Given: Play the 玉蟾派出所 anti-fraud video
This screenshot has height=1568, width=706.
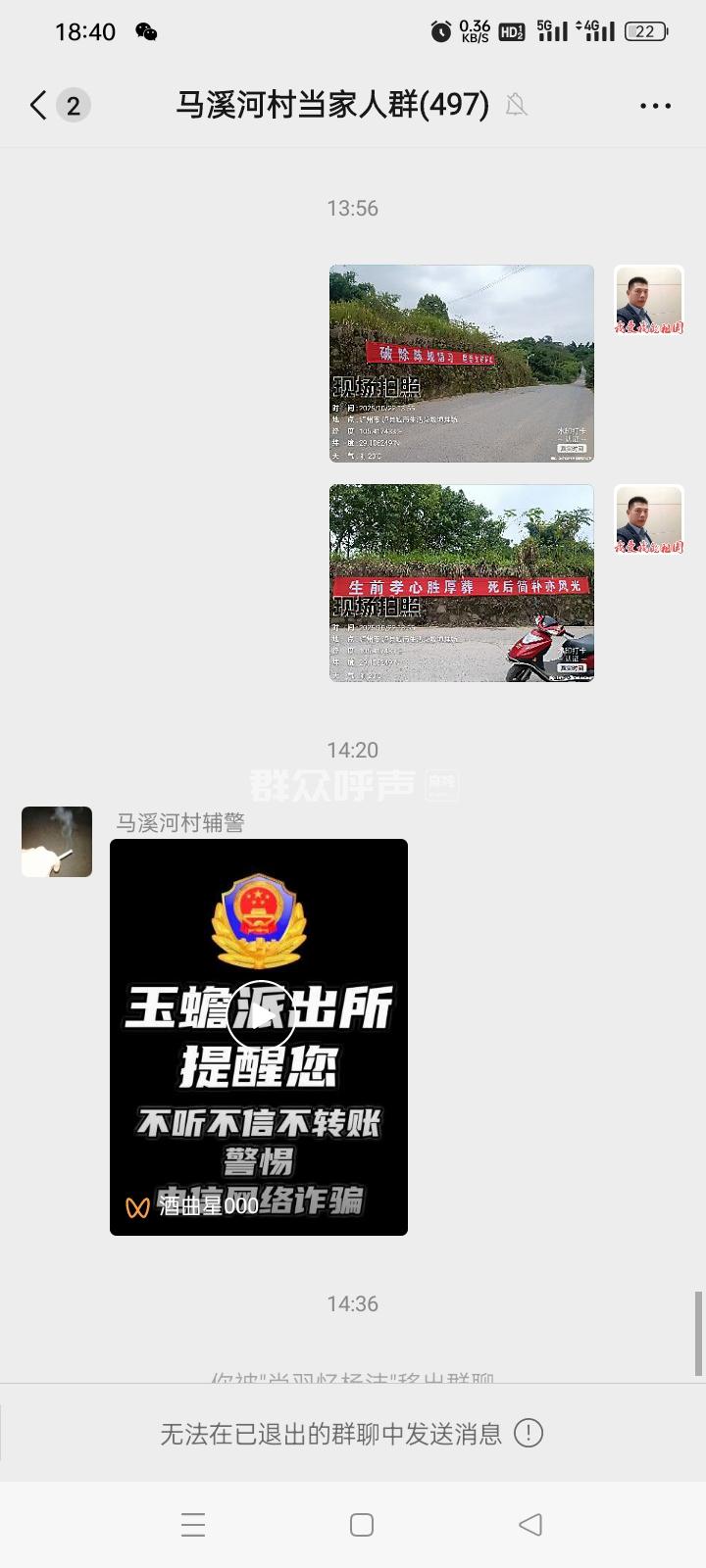Looking at the screenshot, I should pos(260,1015).
